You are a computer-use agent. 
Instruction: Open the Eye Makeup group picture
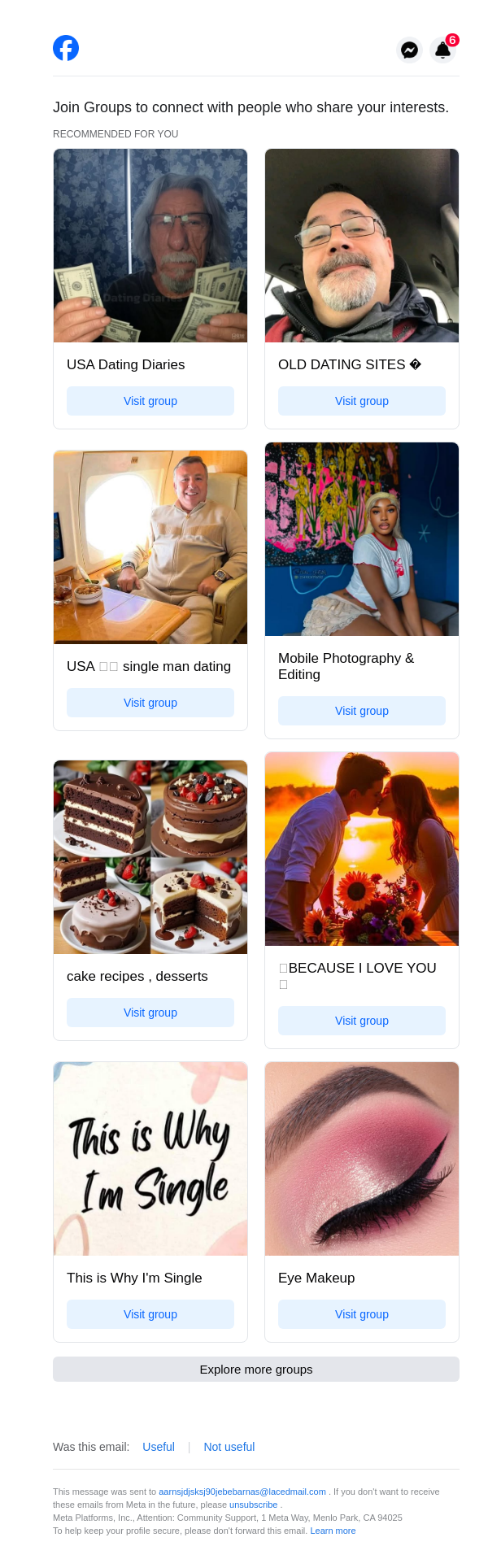coord(362,1159)
